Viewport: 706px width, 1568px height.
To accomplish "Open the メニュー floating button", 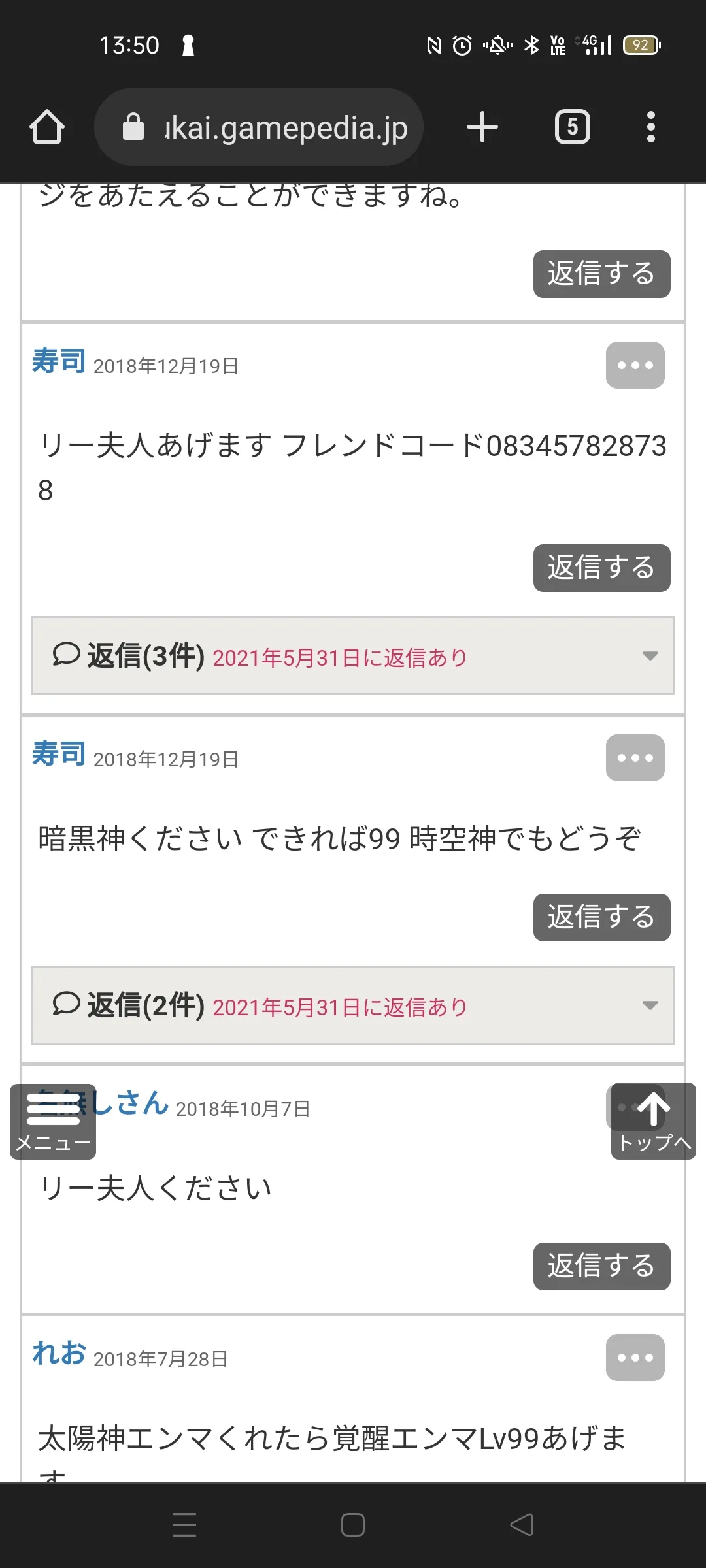I will point(53,1122).
